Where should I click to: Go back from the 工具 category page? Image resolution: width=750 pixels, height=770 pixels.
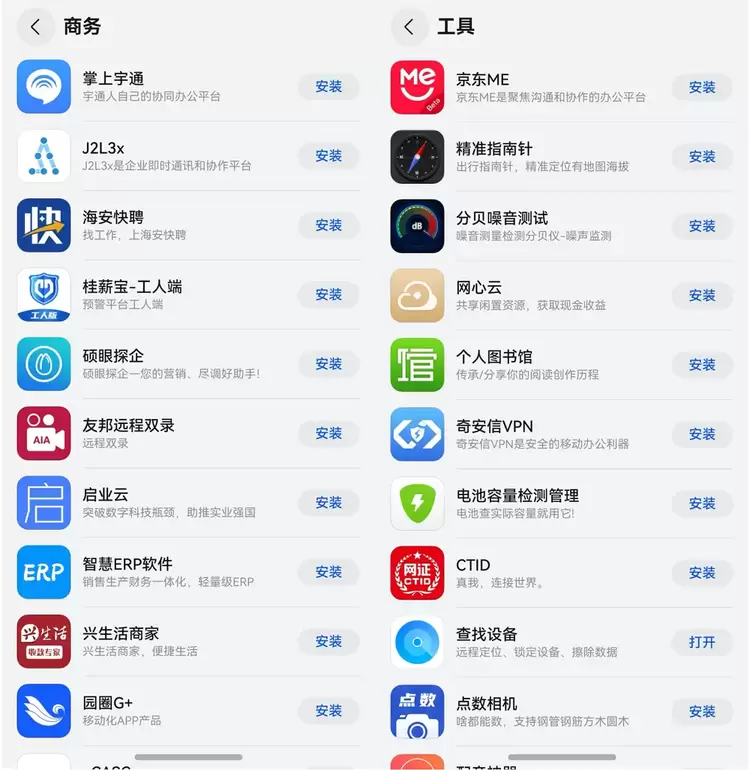click(x=408, y=27)
